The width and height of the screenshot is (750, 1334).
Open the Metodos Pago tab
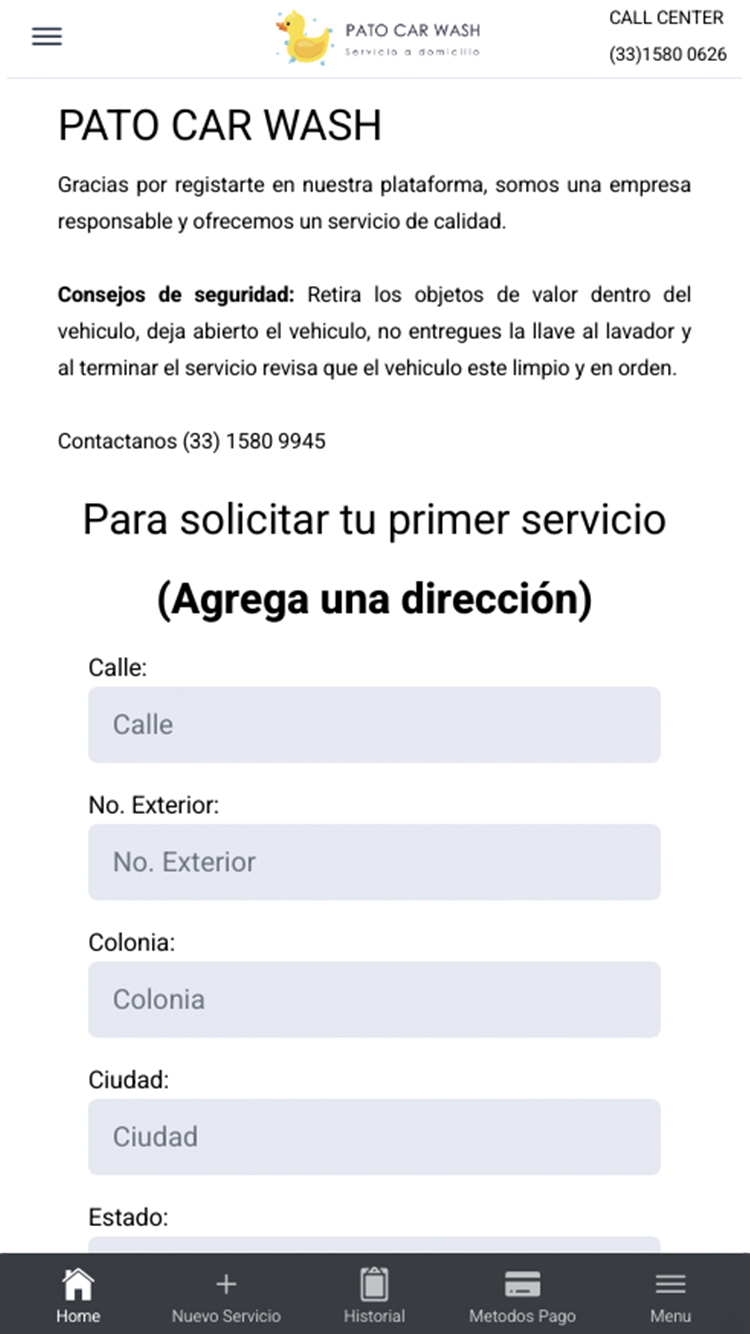tap(522, 1296)
